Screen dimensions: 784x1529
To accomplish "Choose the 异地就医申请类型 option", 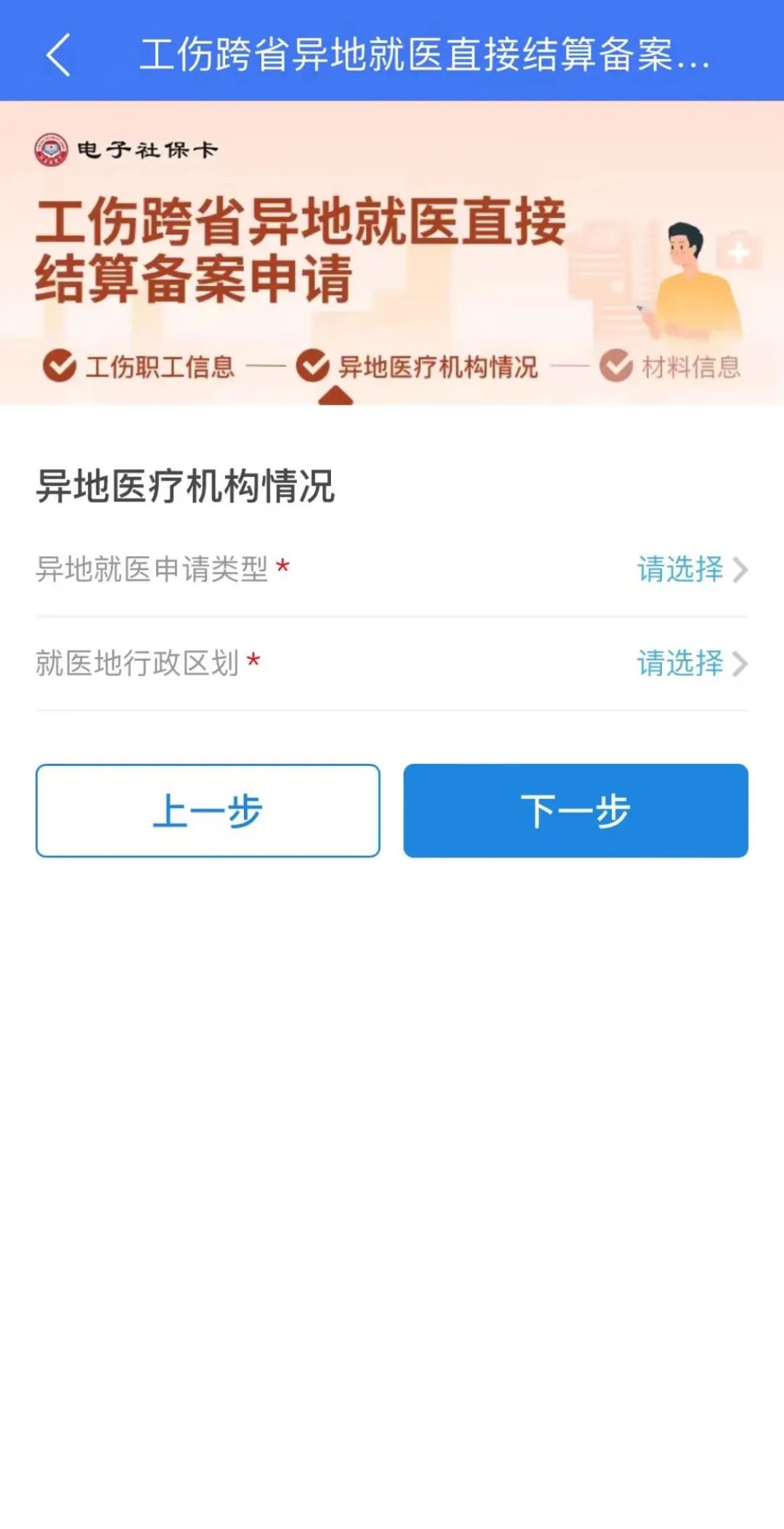I will [691, 570].
